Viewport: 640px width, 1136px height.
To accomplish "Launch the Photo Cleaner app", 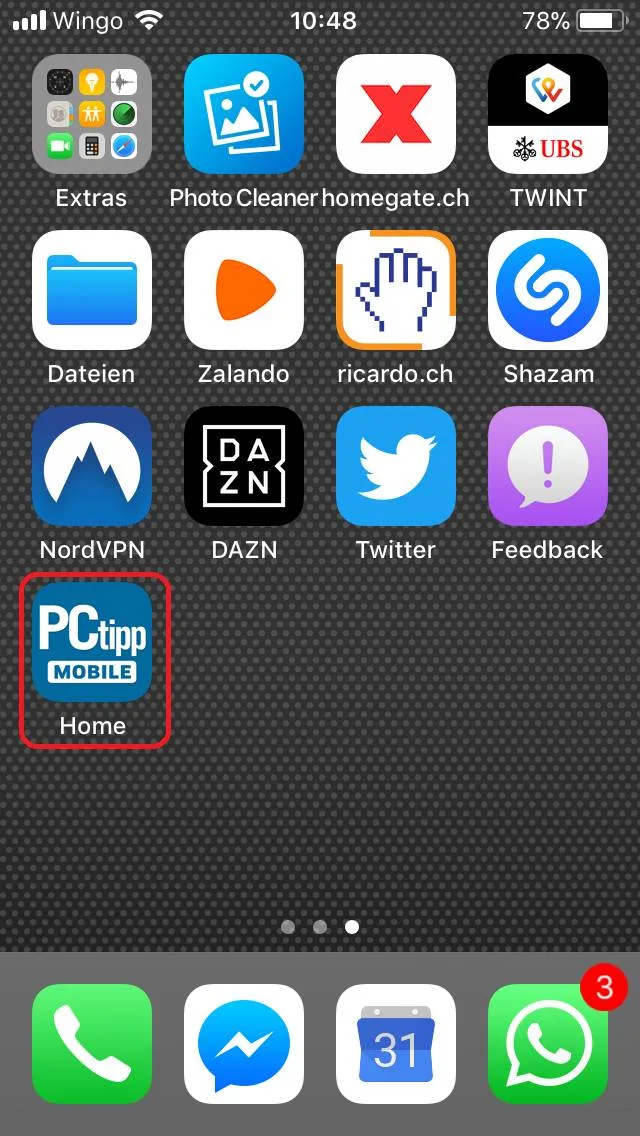I will coord(244,114).
